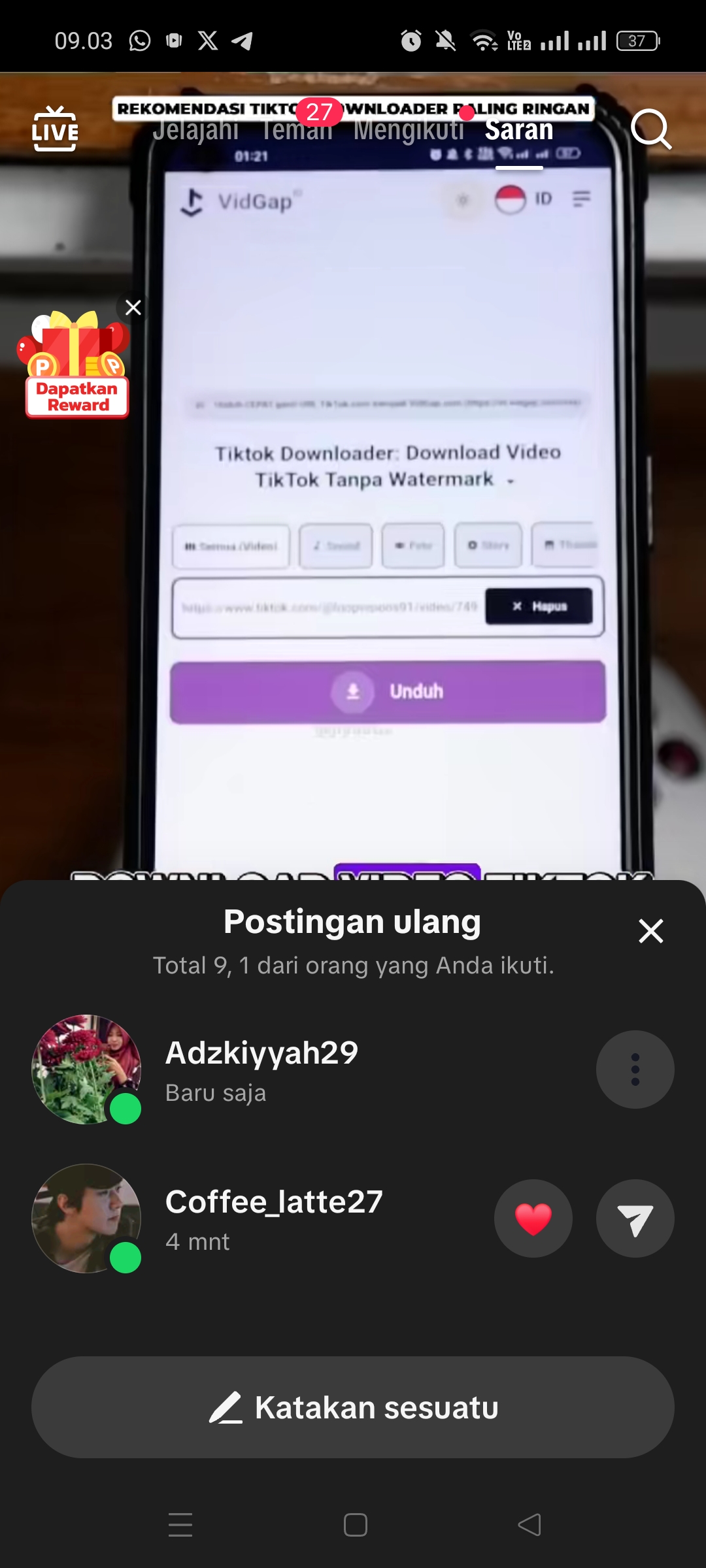Image resolution: width=706 pixels, height=1568 pixels.
Task: Go back with the system back button
Action: click(x=529, y=1525)
